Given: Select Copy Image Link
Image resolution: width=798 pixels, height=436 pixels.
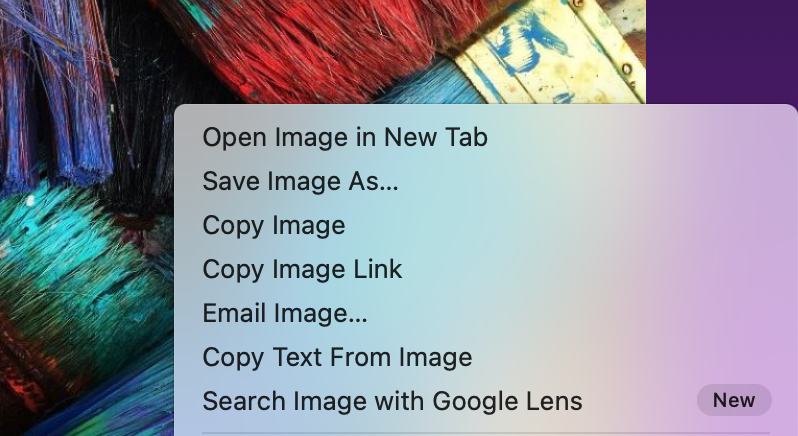Looking at the screenshot, I should tap(302, 269).
